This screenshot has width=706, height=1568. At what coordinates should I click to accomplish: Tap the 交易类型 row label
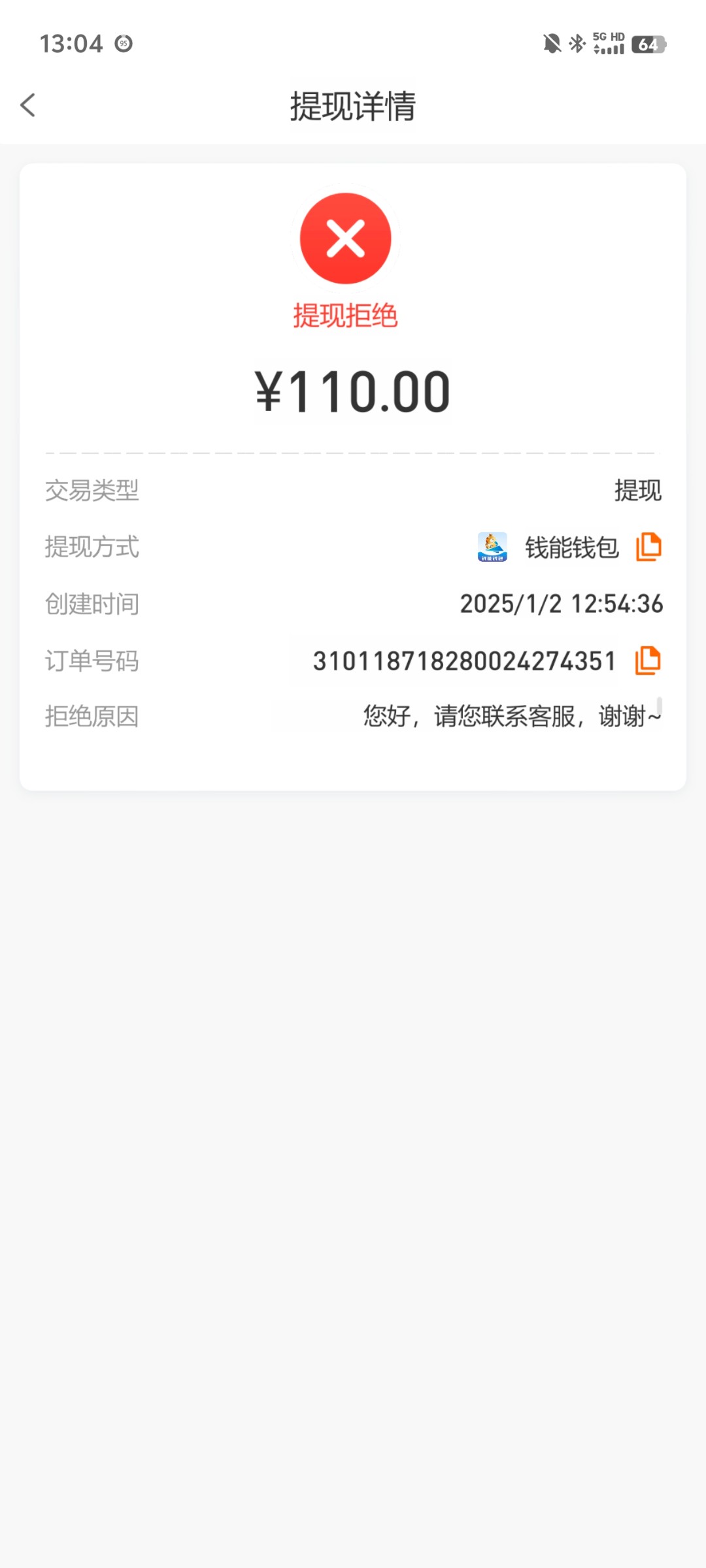tap(91, 490)
